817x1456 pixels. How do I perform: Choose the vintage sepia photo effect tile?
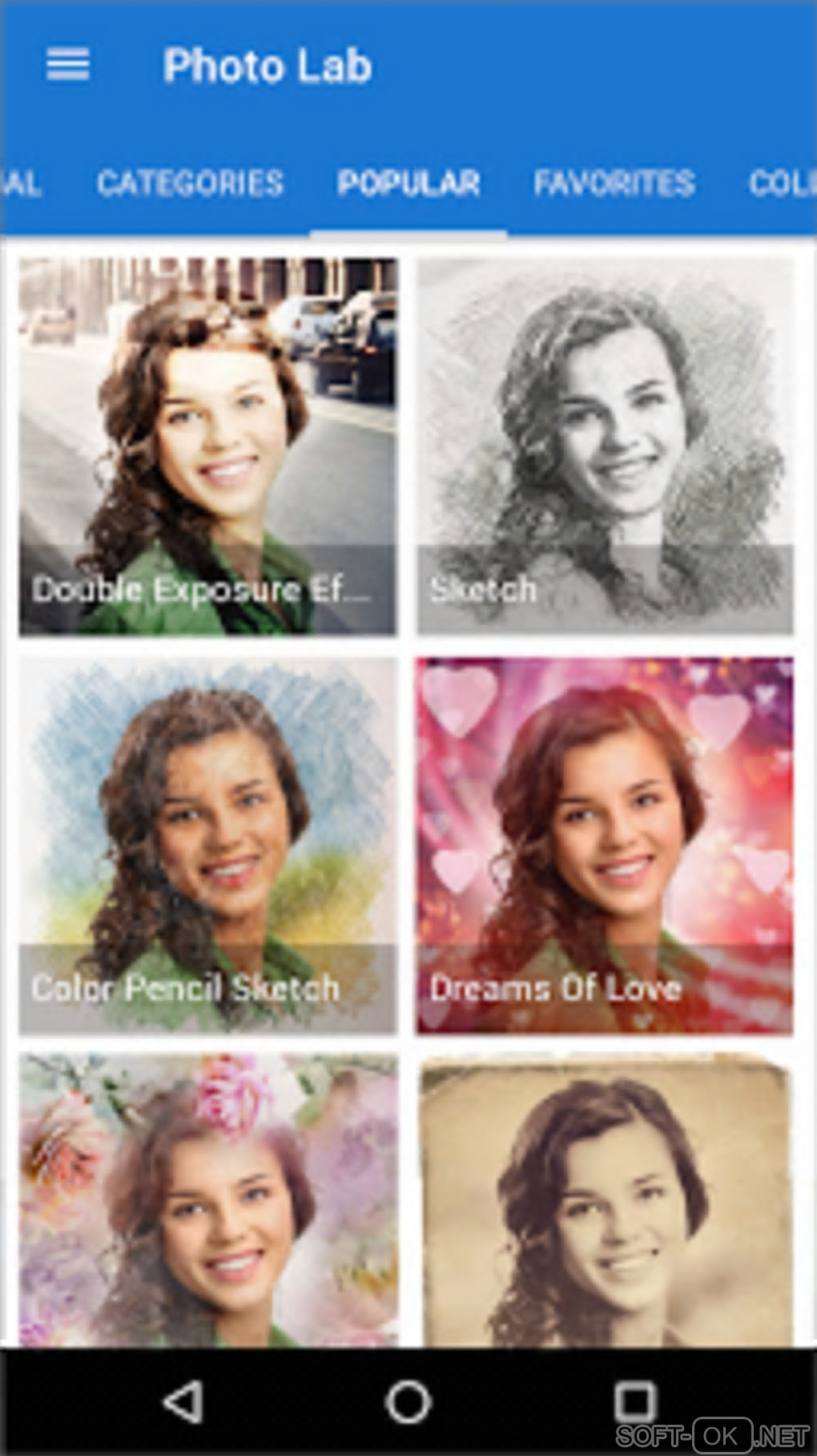[x=605, y=1200]
